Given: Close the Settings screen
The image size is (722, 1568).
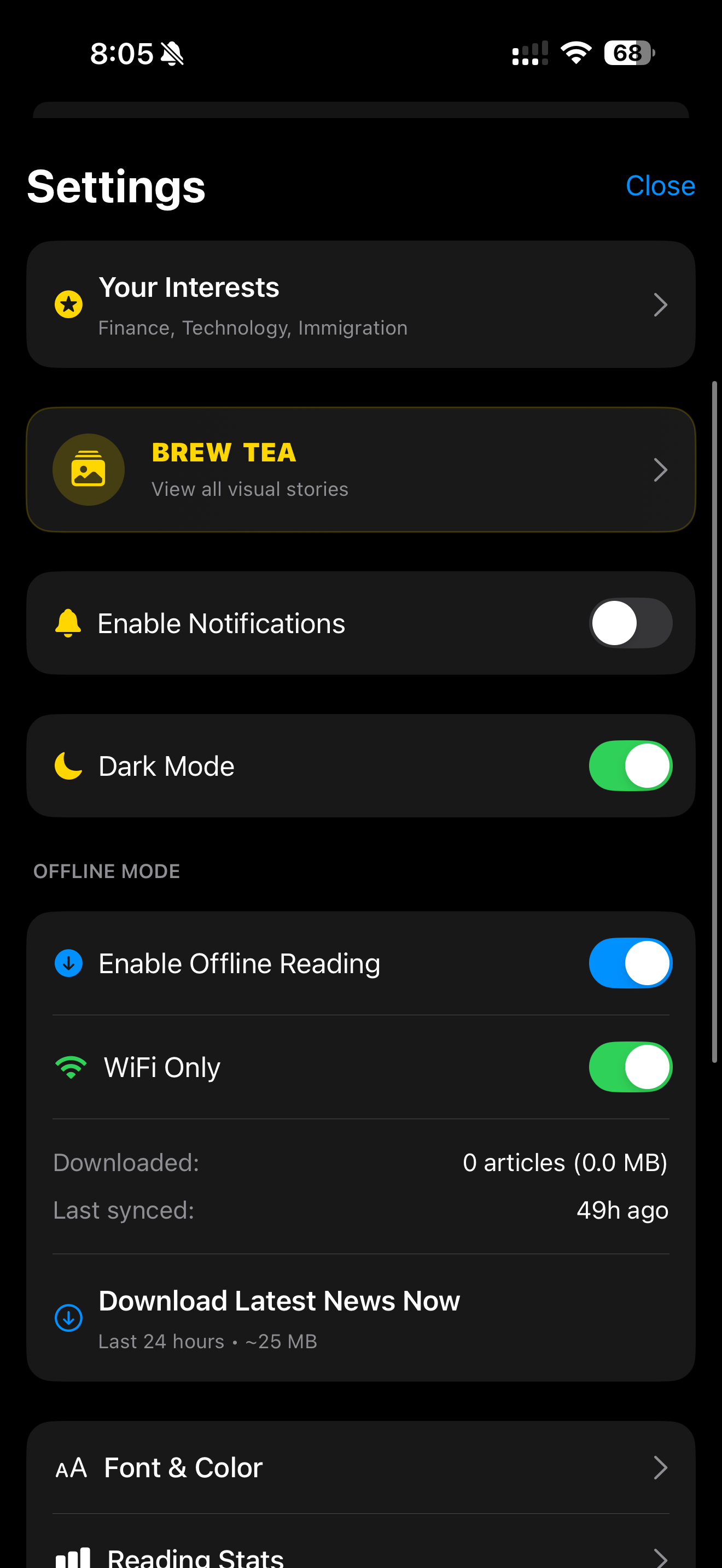Looking at the screenshot, I should coord(661,186).
